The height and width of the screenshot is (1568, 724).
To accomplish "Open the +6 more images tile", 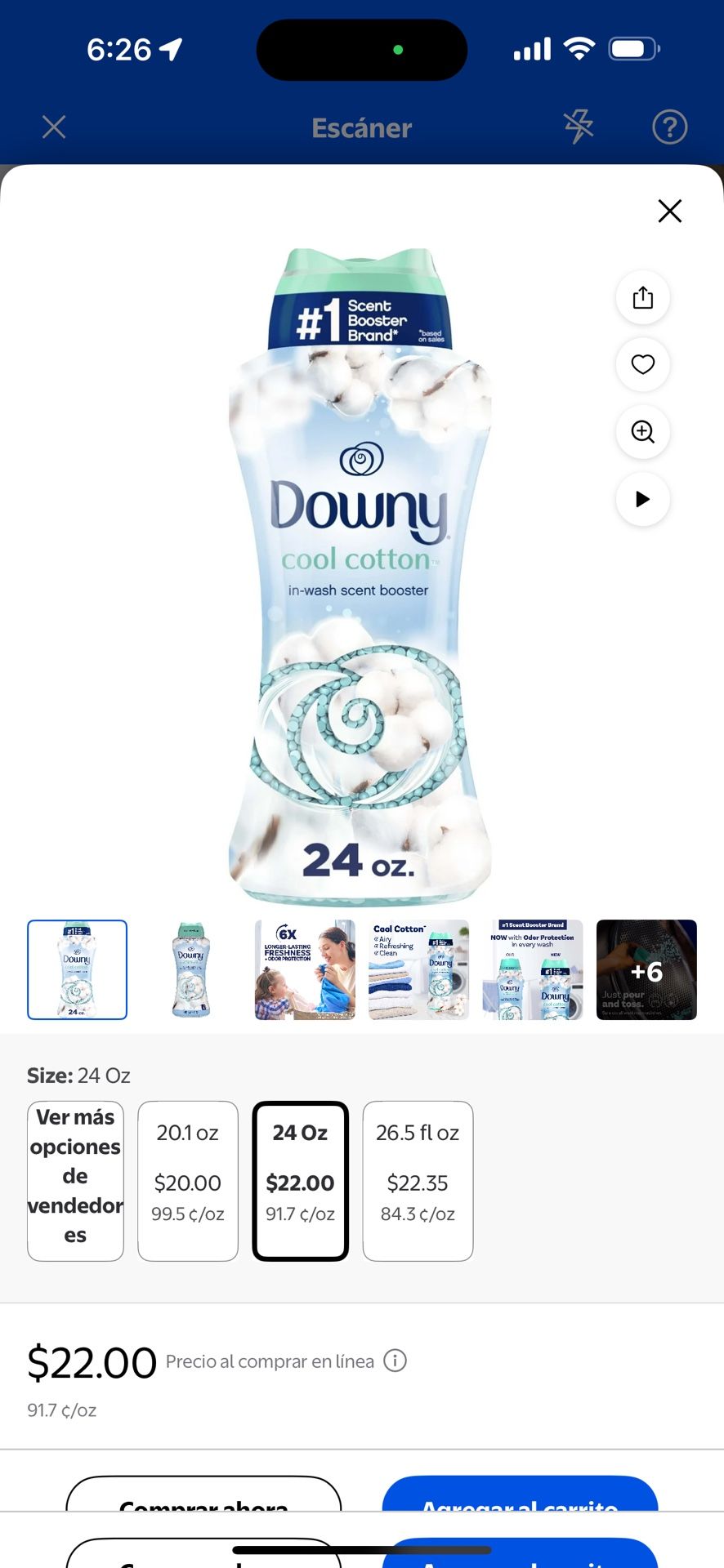I will pyautogui.click(x=646, y=969).
